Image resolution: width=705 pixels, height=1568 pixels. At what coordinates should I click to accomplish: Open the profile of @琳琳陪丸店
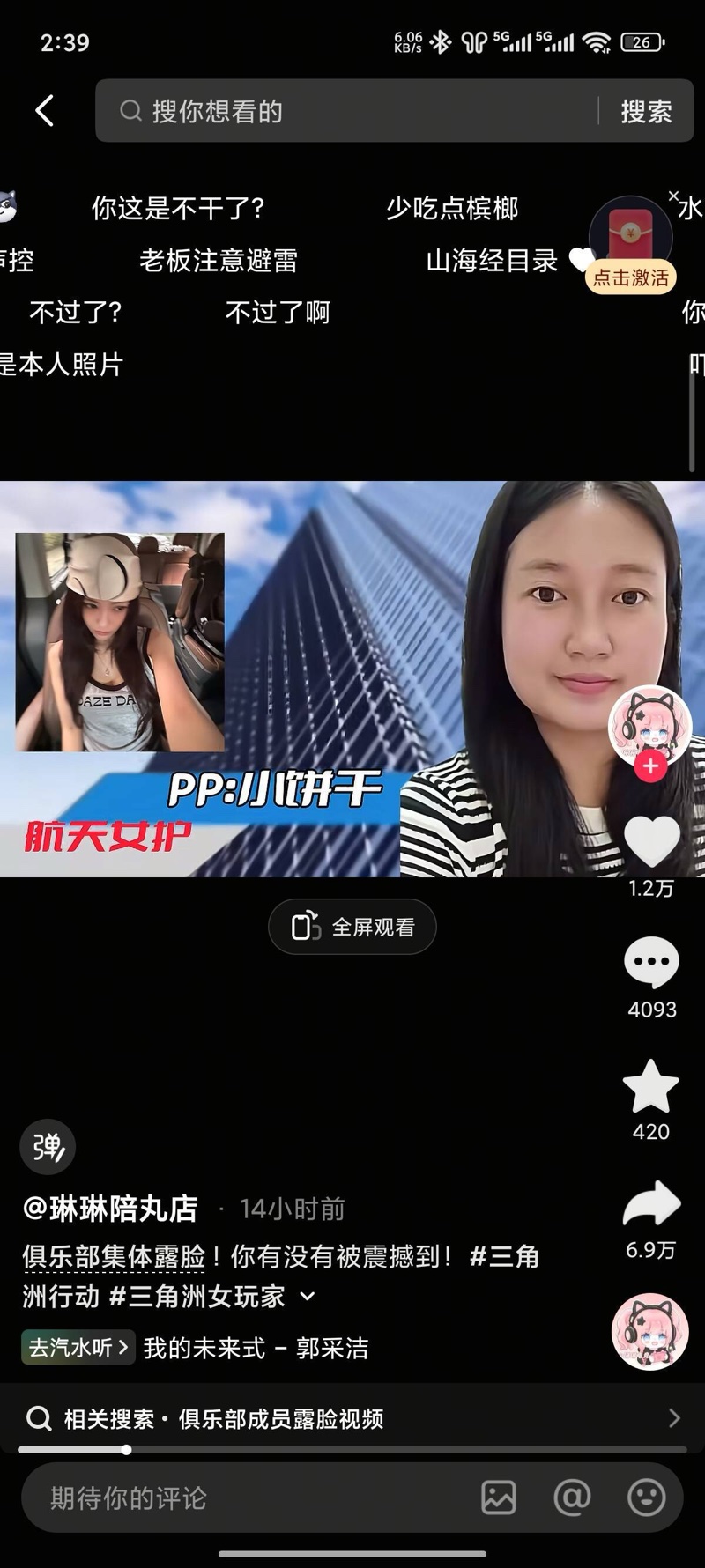111,1209
